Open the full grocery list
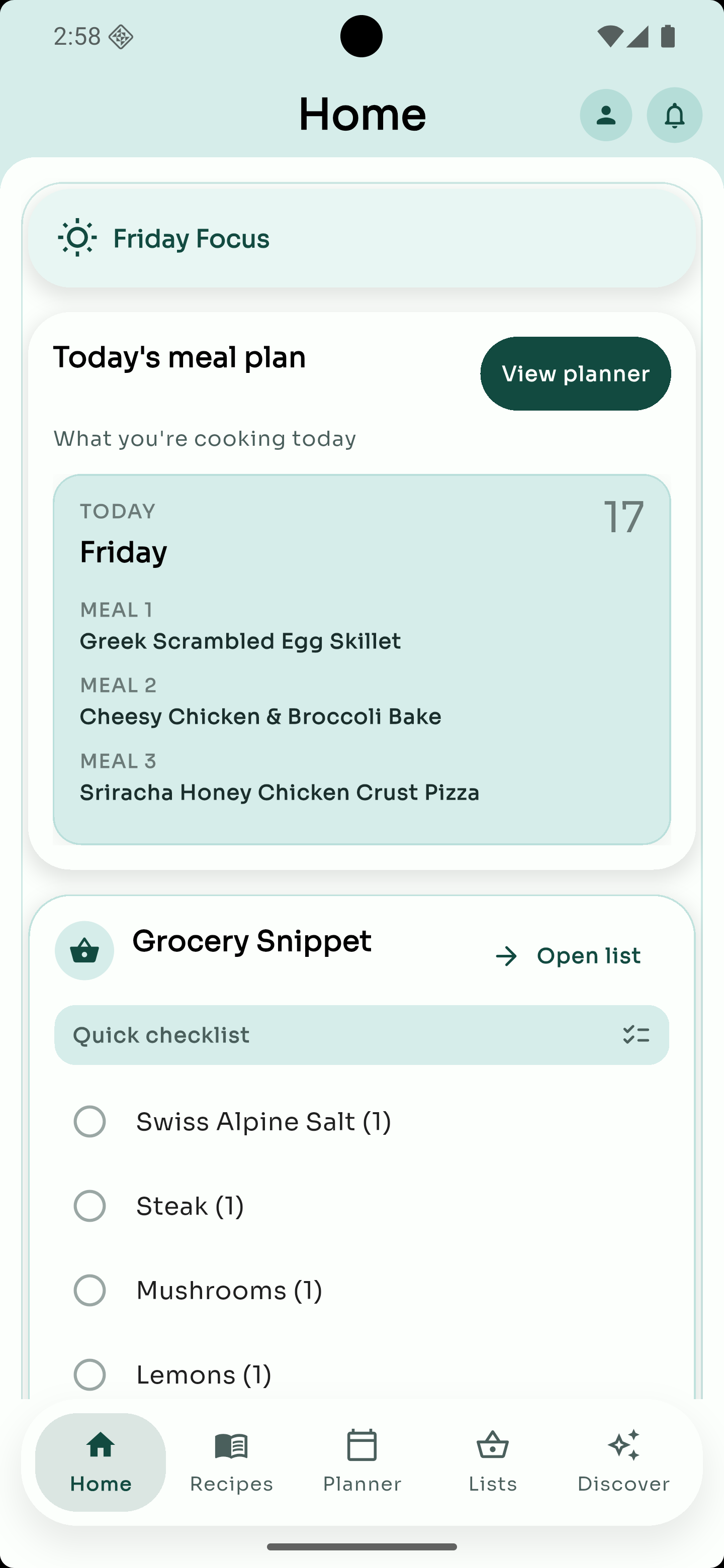Screen dimensions: 724x1568 tap(569, 956)
